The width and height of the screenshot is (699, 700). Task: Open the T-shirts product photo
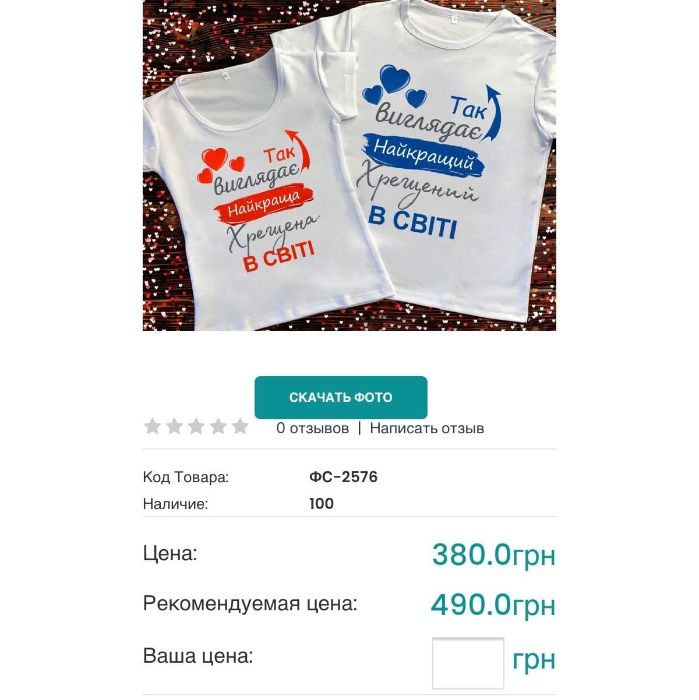tap(349, 165)
